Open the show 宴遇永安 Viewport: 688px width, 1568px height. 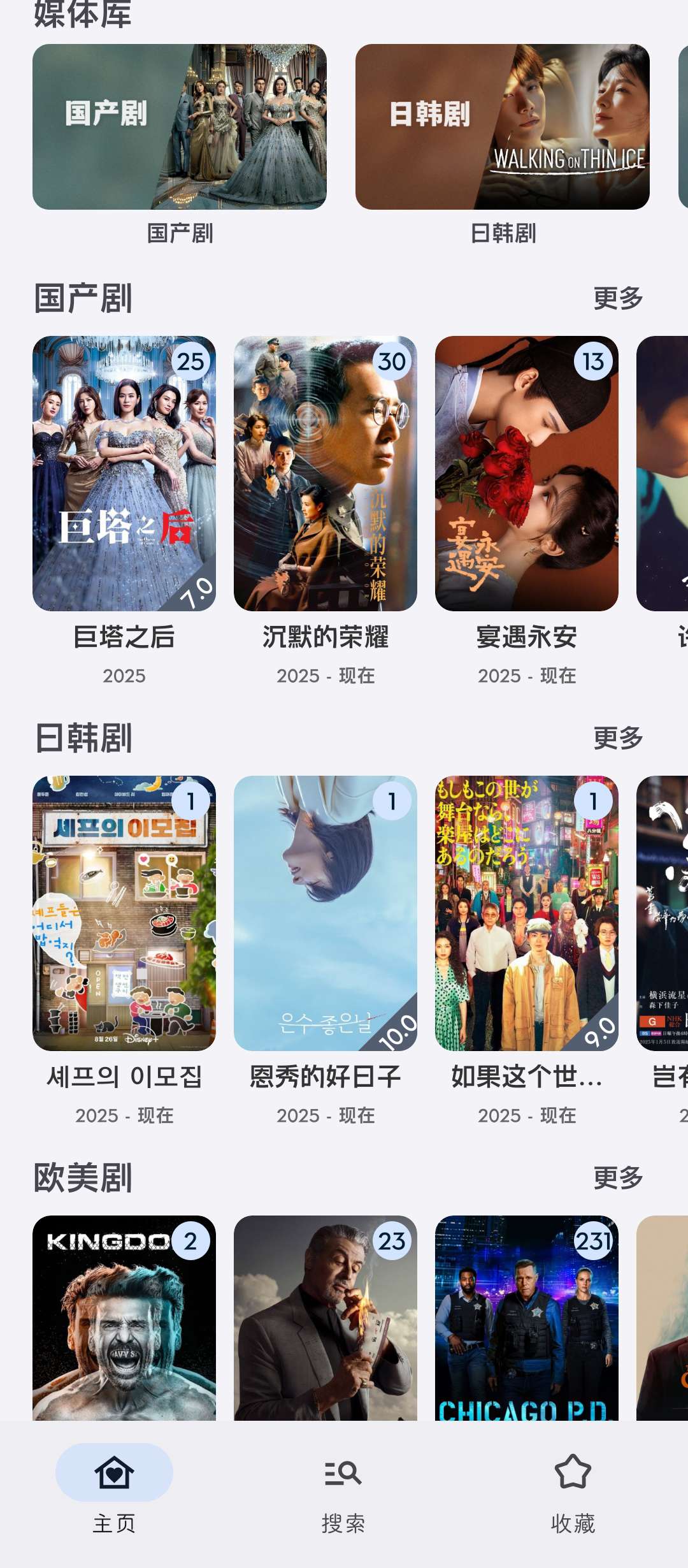[x=526, y=474]
